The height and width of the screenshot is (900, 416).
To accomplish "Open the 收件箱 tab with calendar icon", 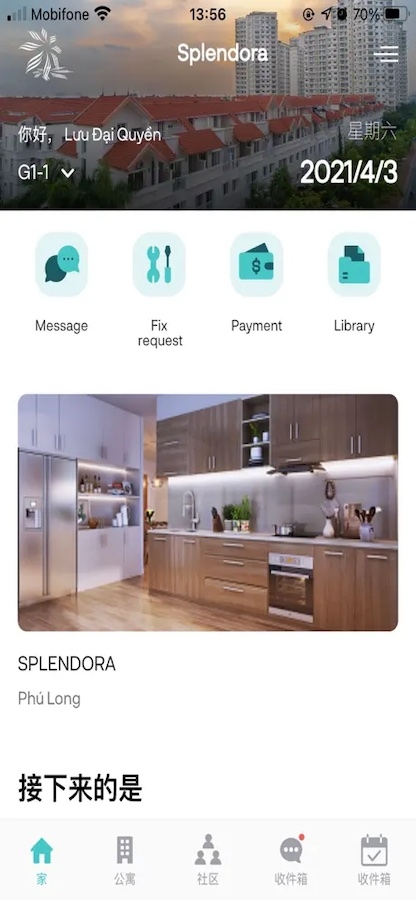I will pos(374,860).
